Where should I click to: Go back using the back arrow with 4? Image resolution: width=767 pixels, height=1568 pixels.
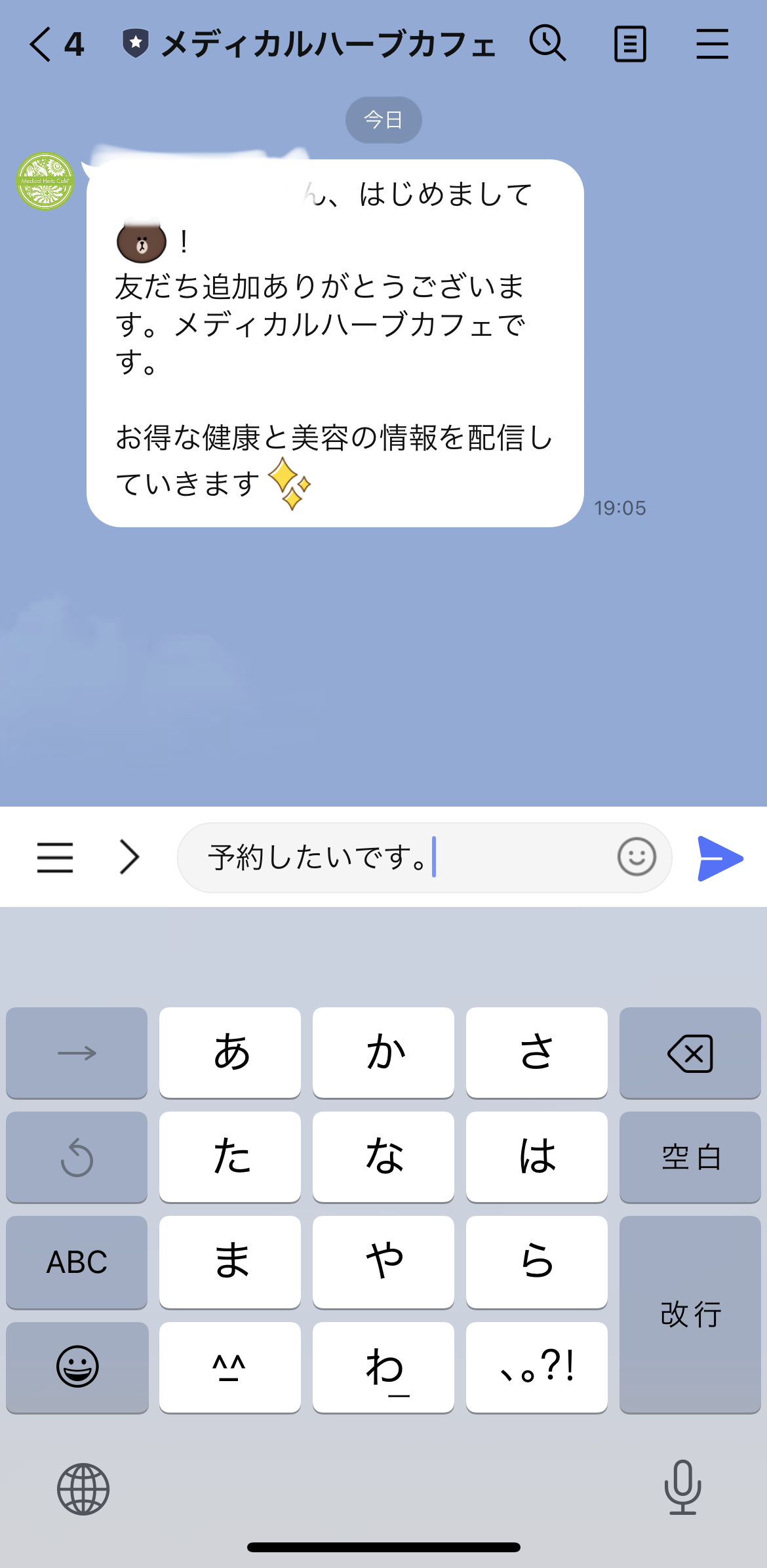pos(56,43)
